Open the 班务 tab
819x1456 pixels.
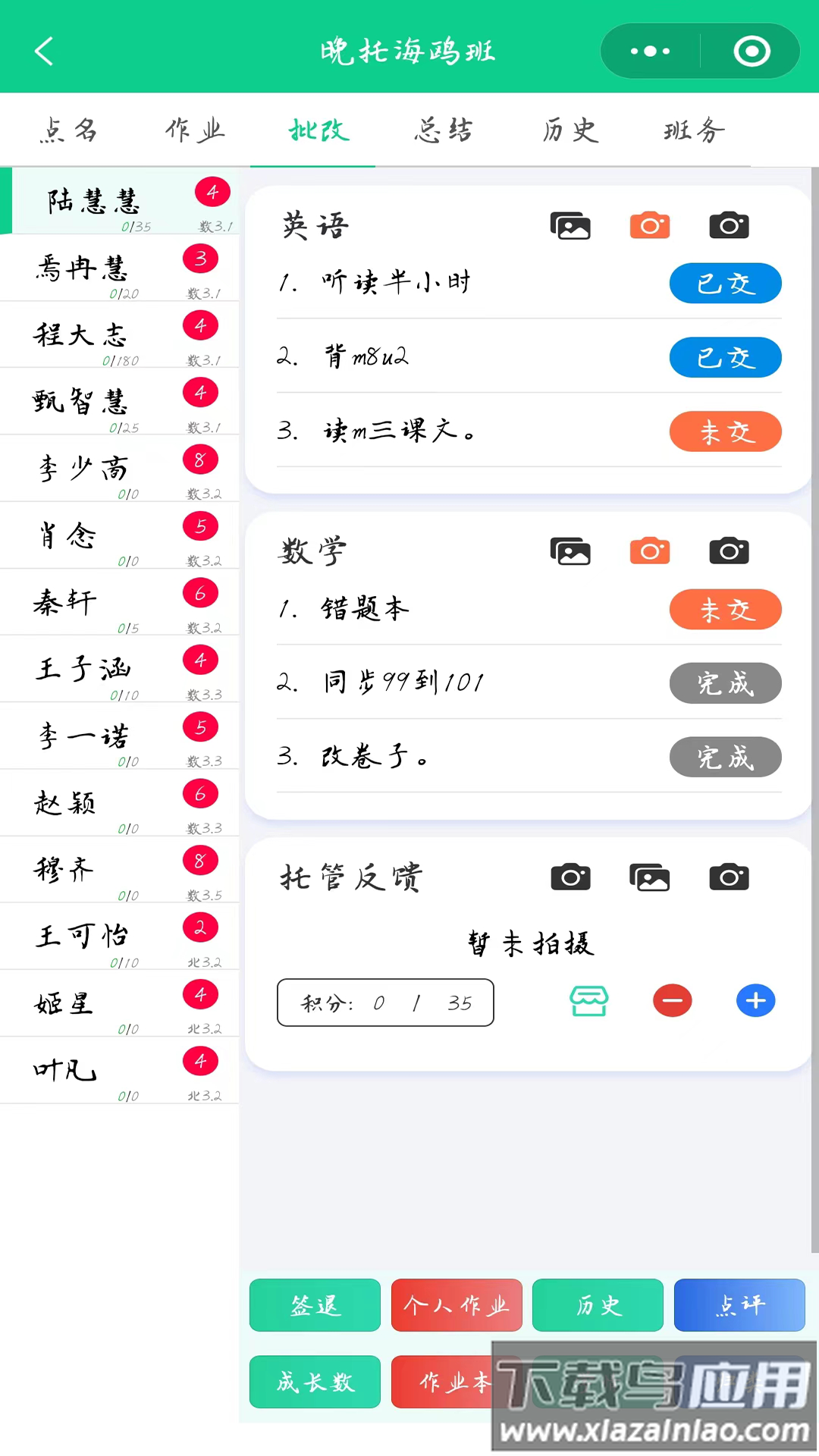pos(692,130)
